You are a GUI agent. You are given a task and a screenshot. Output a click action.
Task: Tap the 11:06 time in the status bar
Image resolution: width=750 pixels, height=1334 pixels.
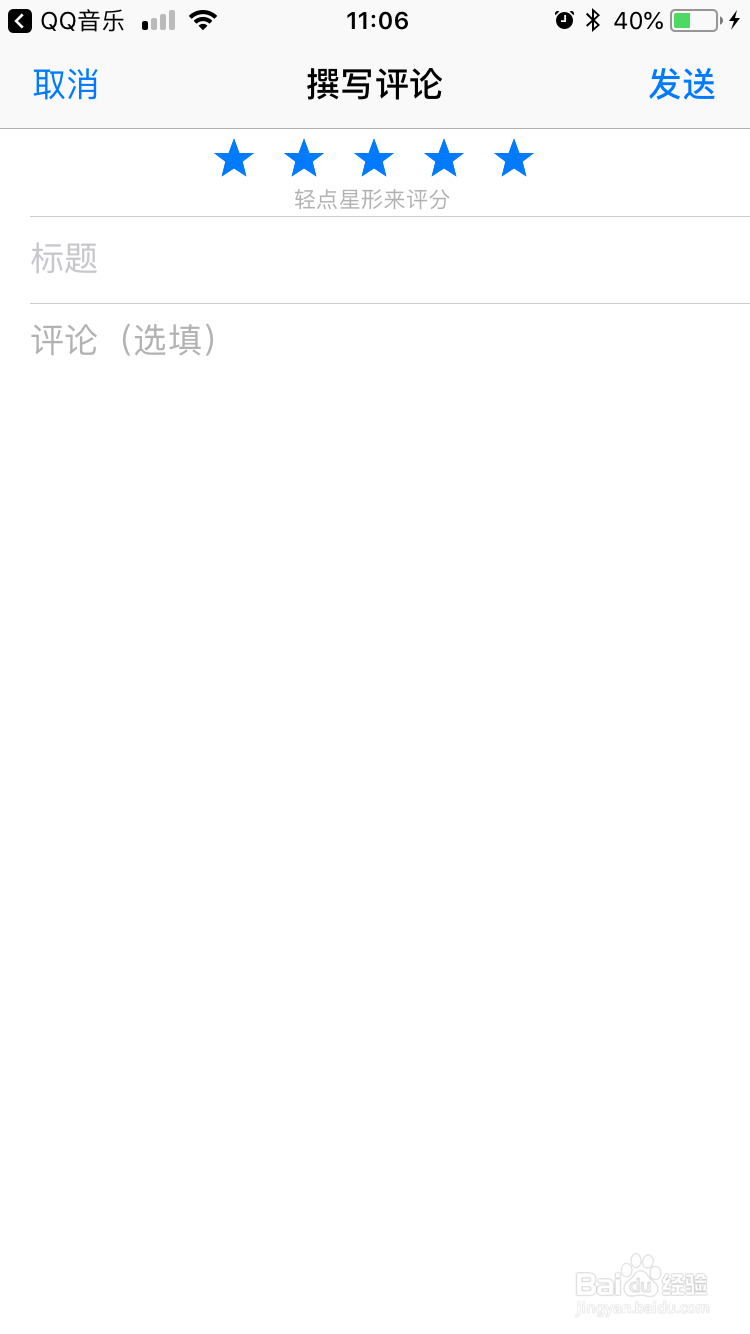(377, 20)
